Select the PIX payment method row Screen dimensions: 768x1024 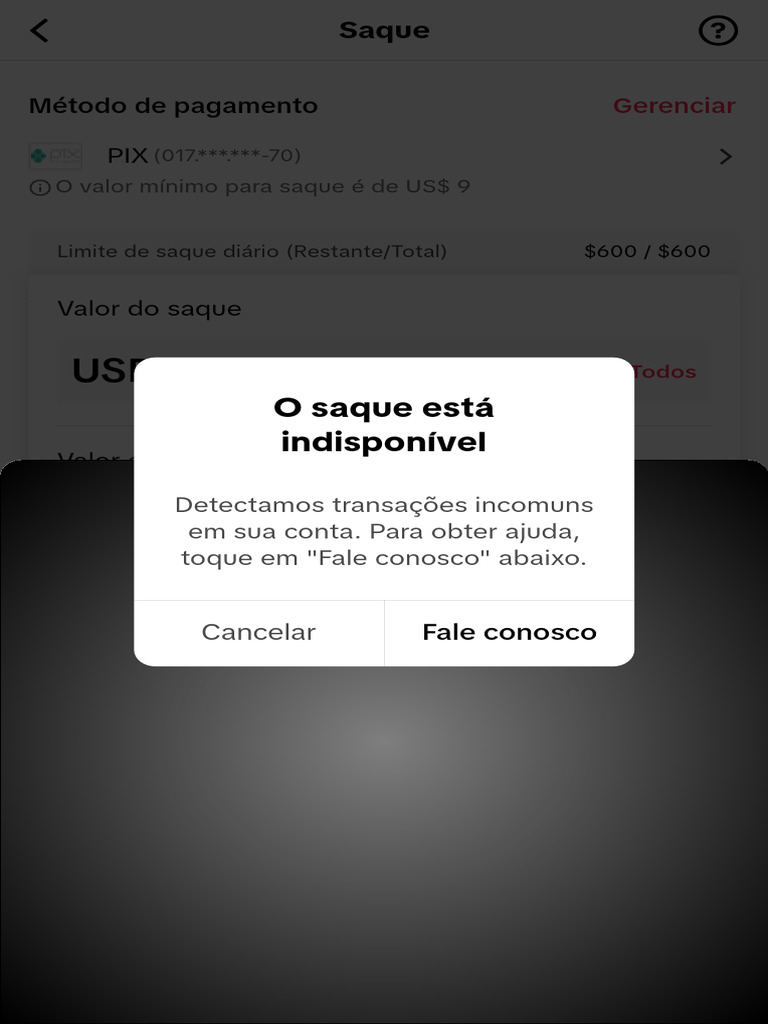(x=380, y=156)
